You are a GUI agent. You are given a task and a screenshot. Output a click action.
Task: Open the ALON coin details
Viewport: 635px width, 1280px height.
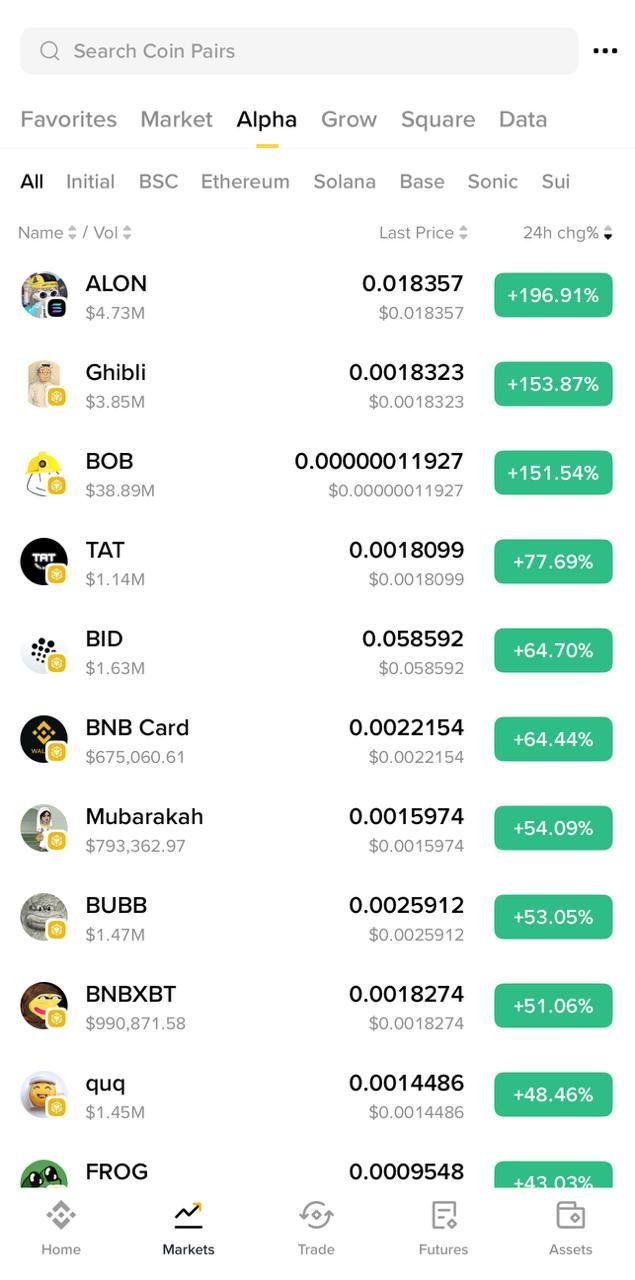116,296
